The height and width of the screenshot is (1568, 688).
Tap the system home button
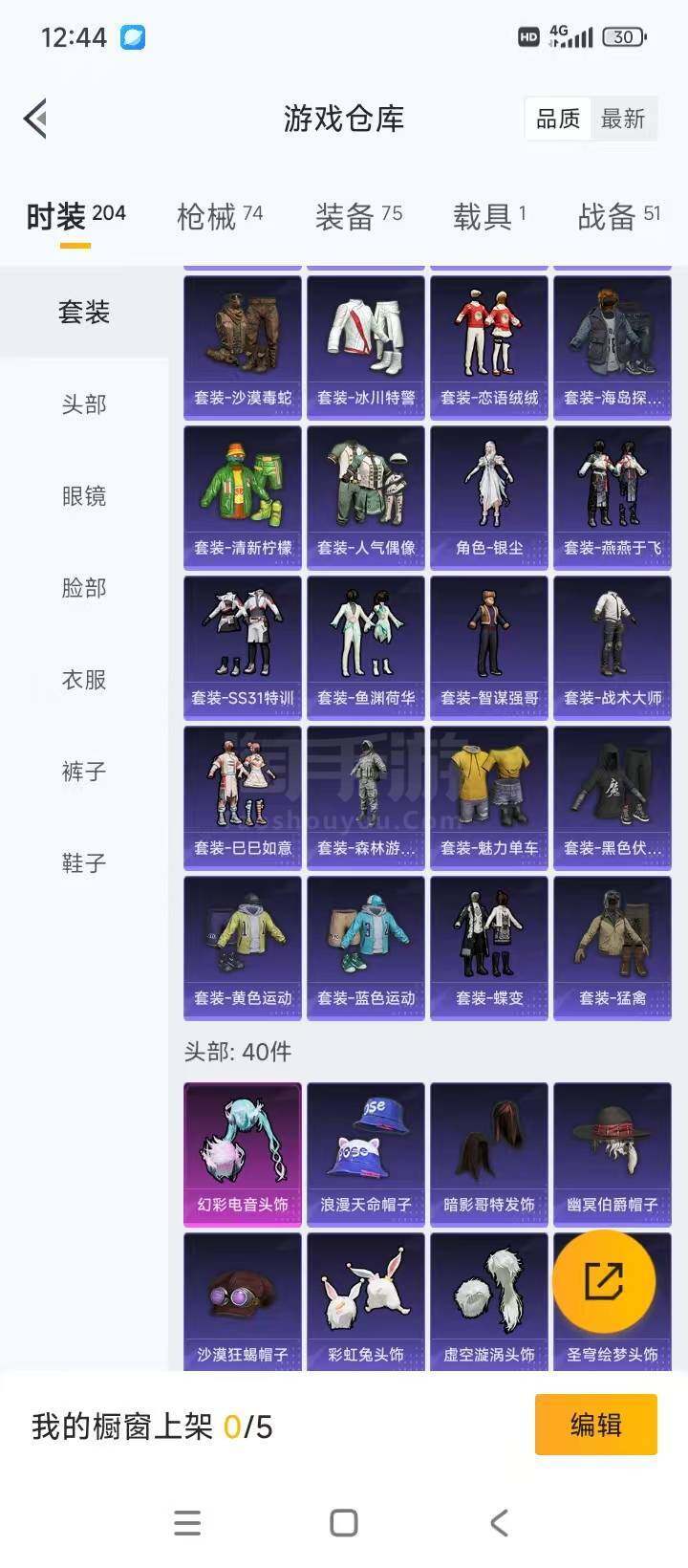point(344,1522)
